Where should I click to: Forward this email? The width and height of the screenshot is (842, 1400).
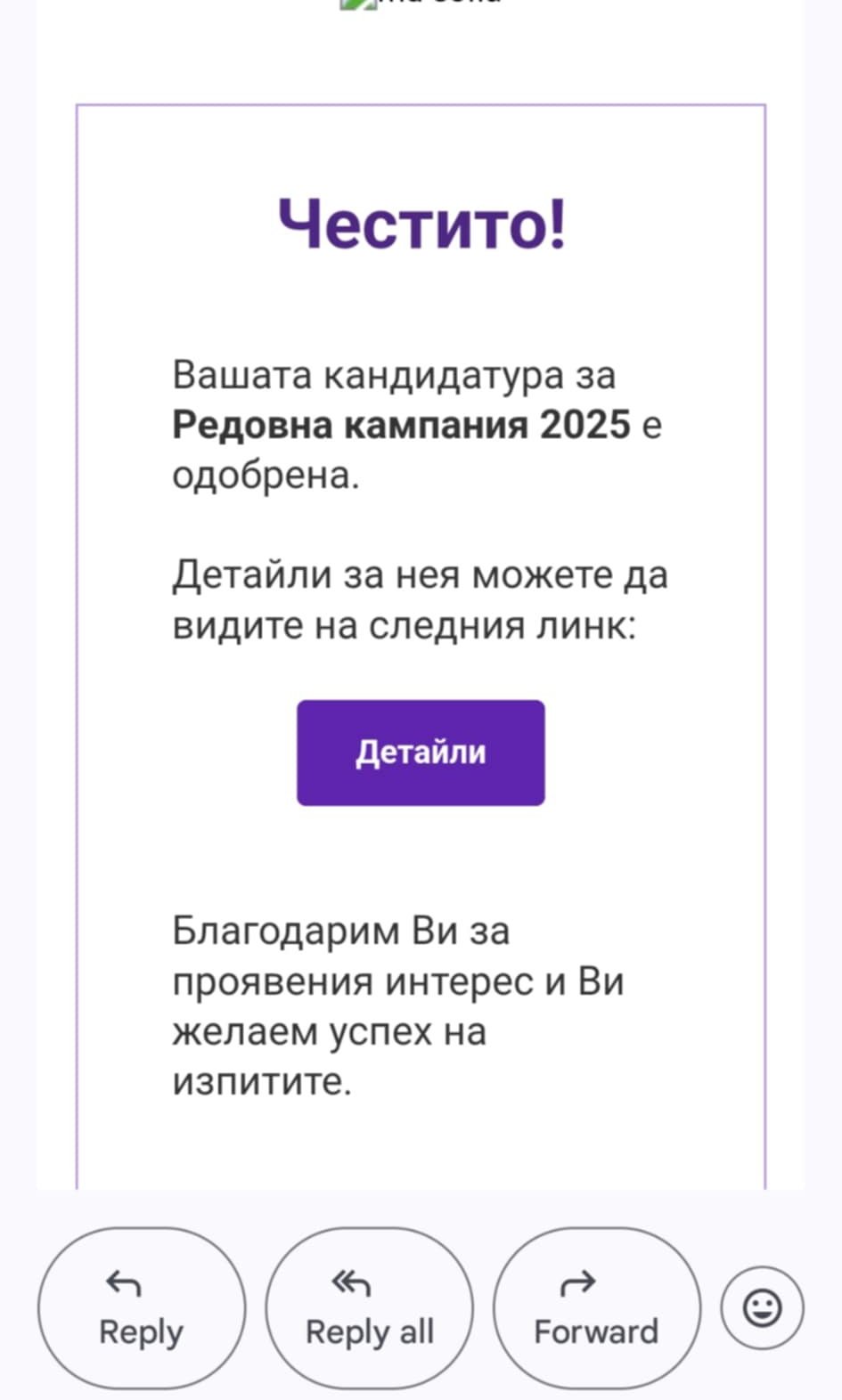pyautogui.click(x=596, y=1308)
